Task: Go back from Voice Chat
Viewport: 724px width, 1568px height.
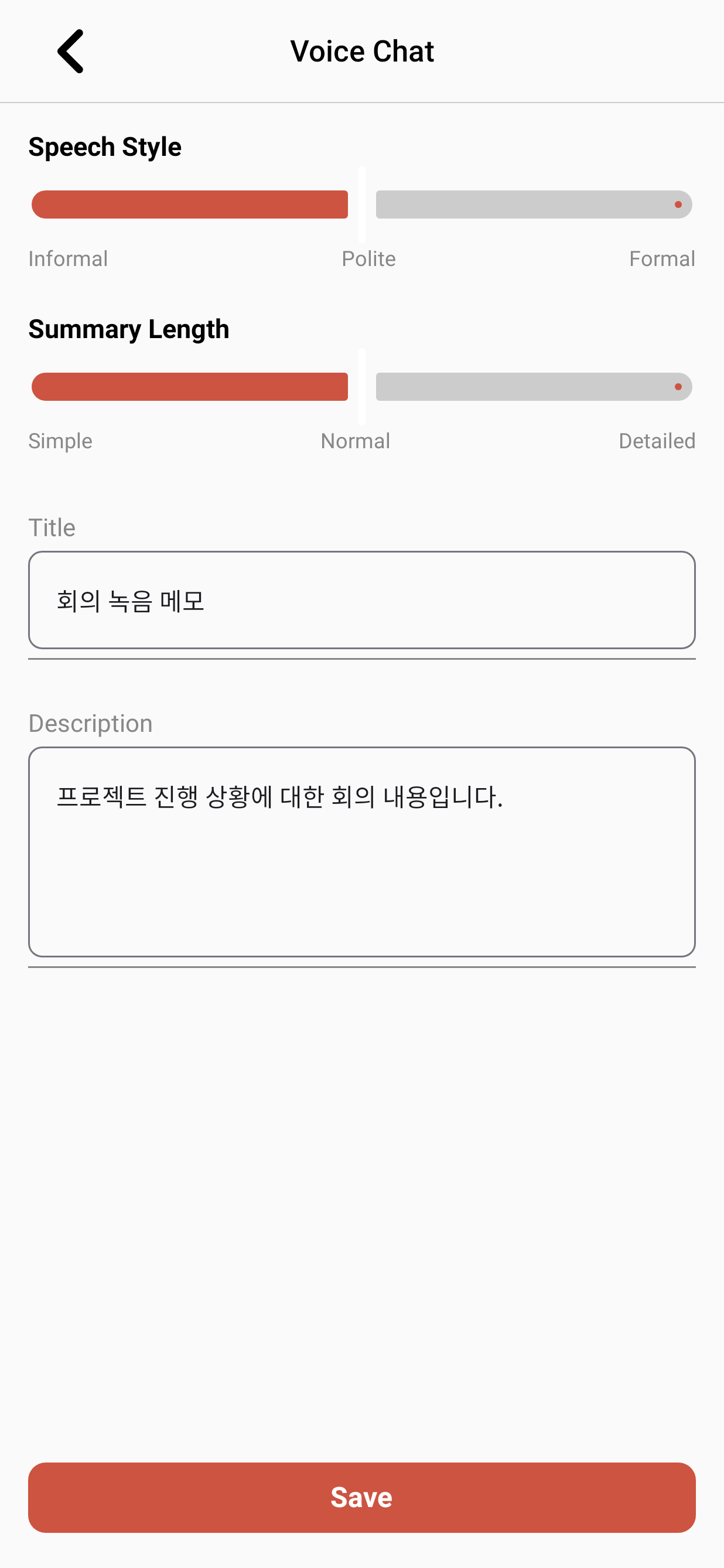Action: point(70,51)
